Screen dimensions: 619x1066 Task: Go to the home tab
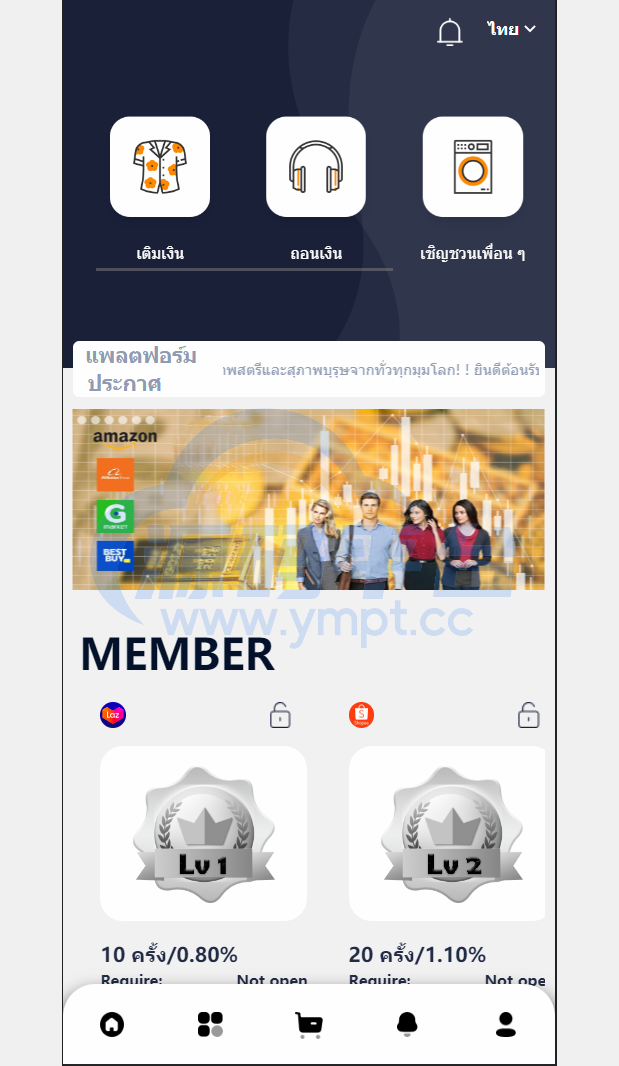click(112, 1024)
